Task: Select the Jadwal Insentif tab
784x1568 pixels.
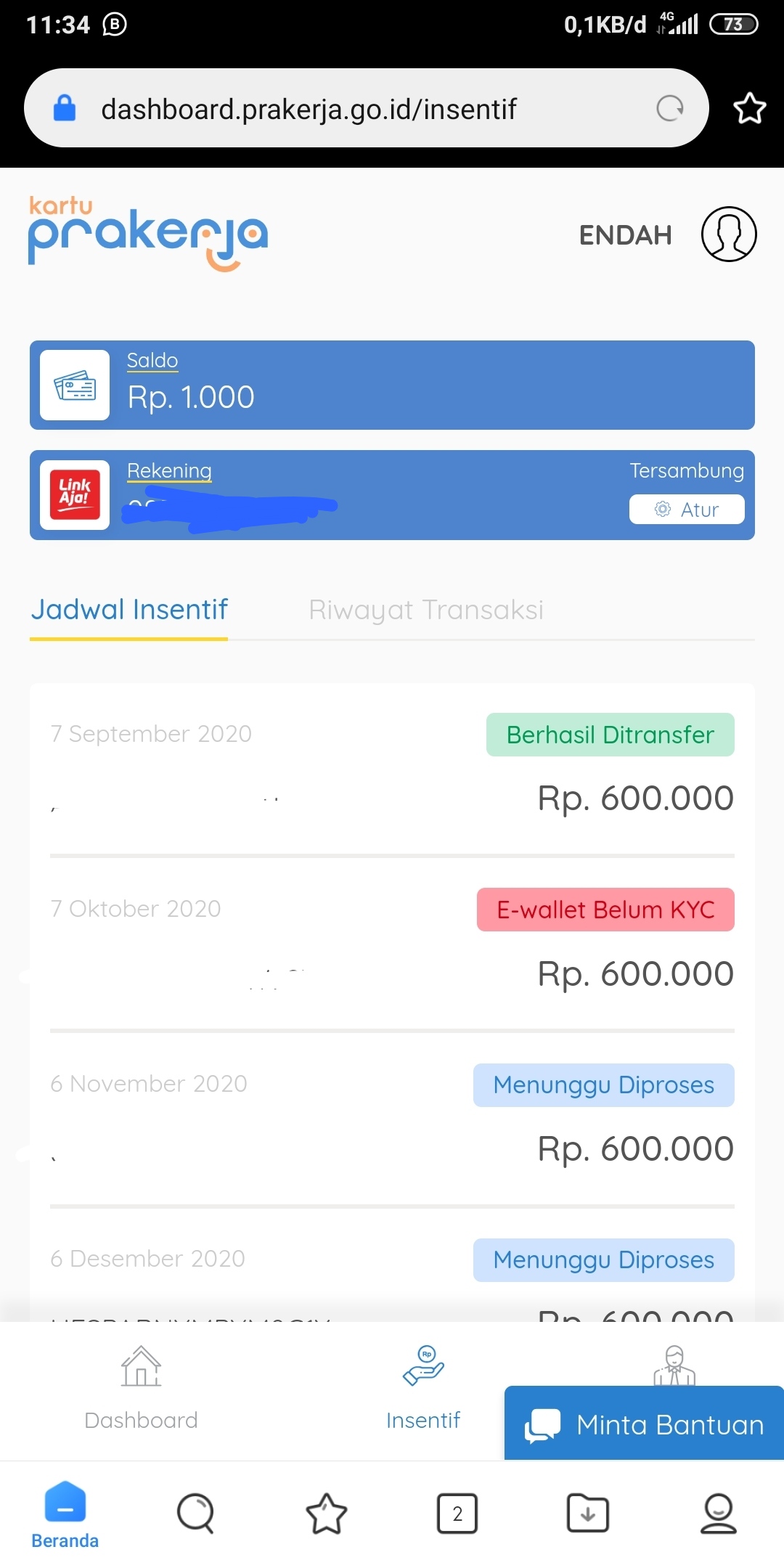Action: click(x=129, y=610)
